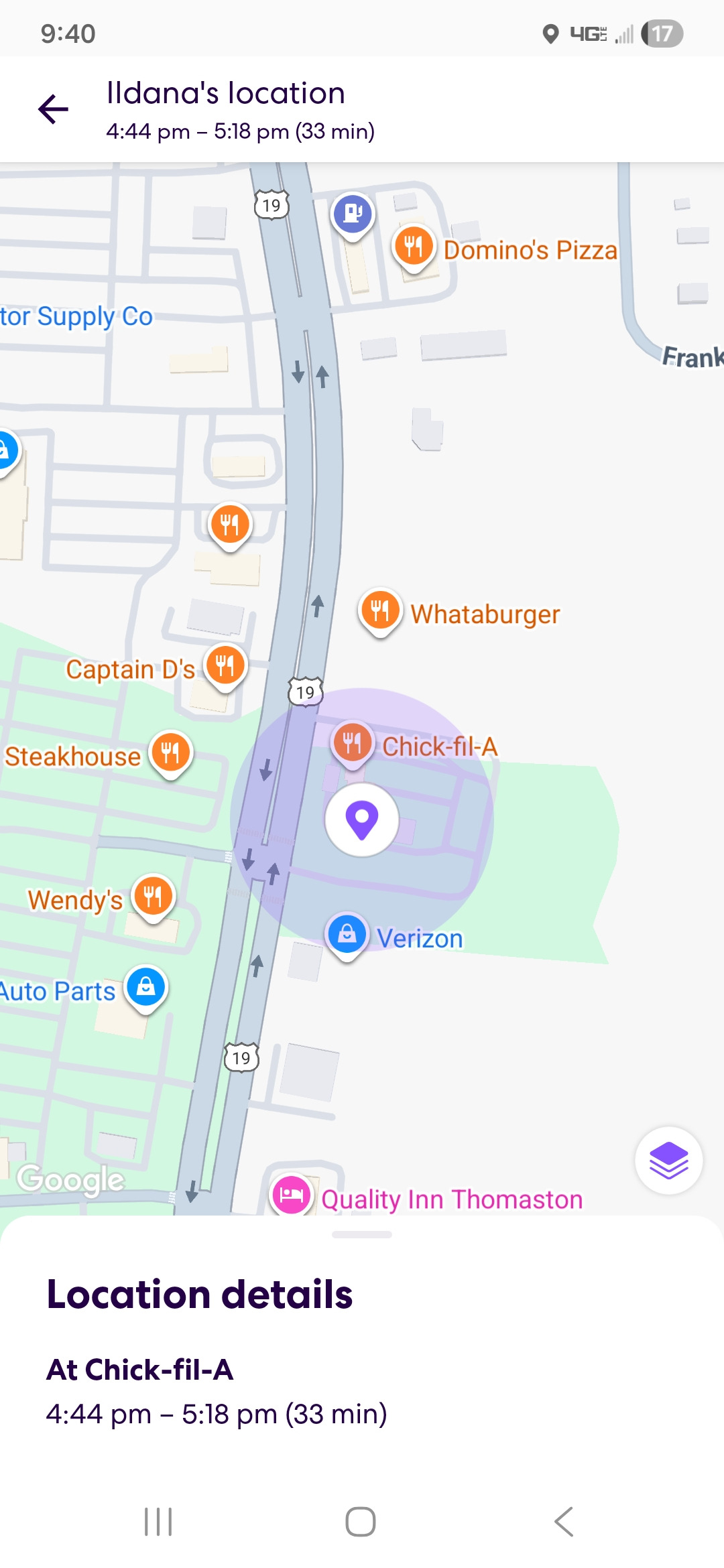Open the map layers button
724x1568 pixels.
pos(668,1160)
